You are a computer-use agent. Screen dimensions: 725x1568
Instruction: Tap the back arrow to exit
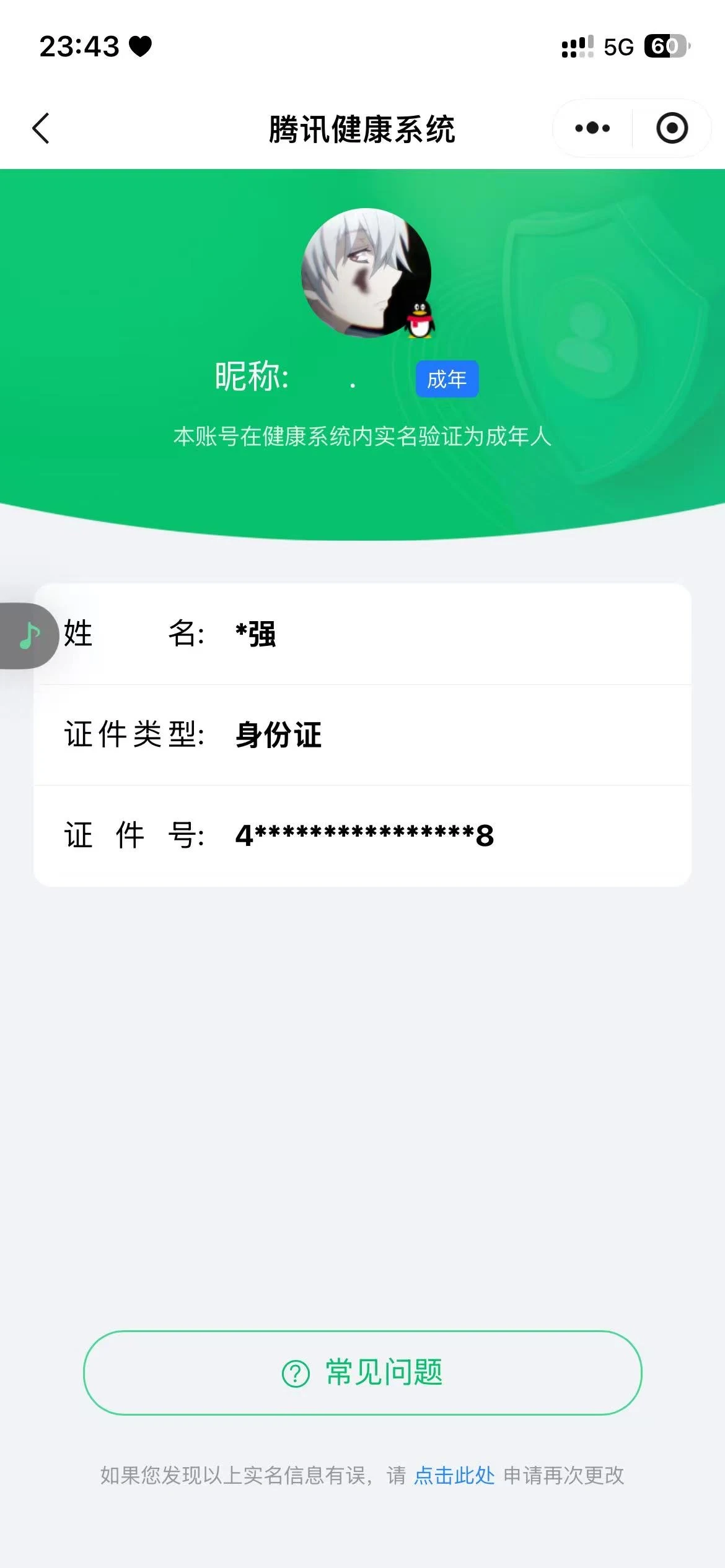click(x=41, y=128)
